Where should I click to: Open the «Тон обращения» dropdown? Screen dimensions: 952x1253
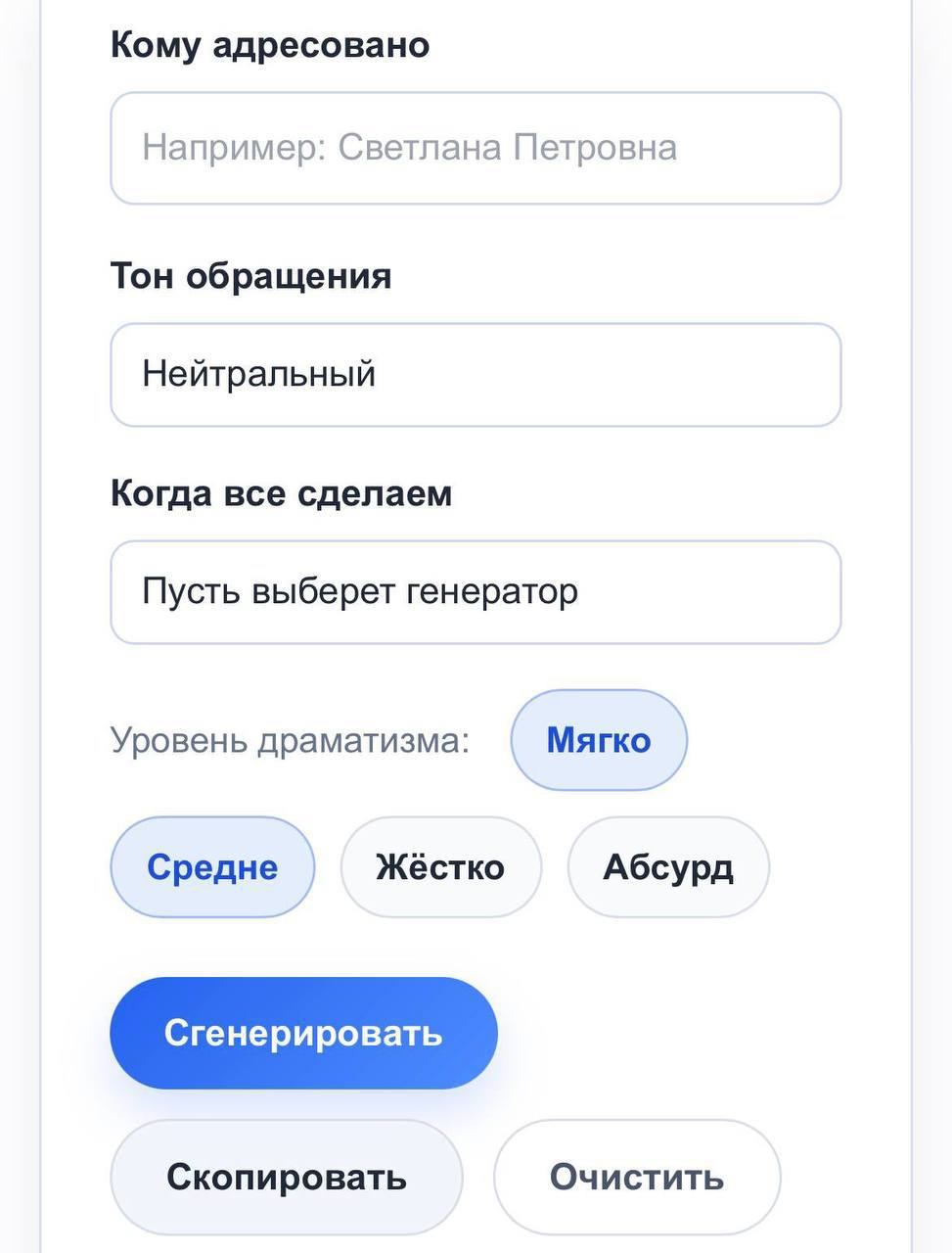476,375
